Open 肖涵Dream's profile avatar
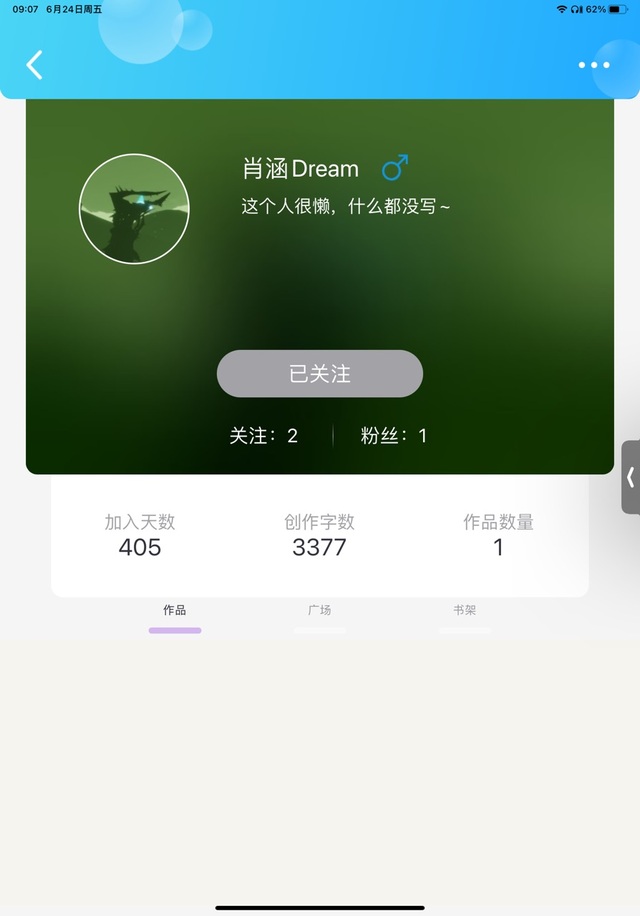 pos(134,209)
